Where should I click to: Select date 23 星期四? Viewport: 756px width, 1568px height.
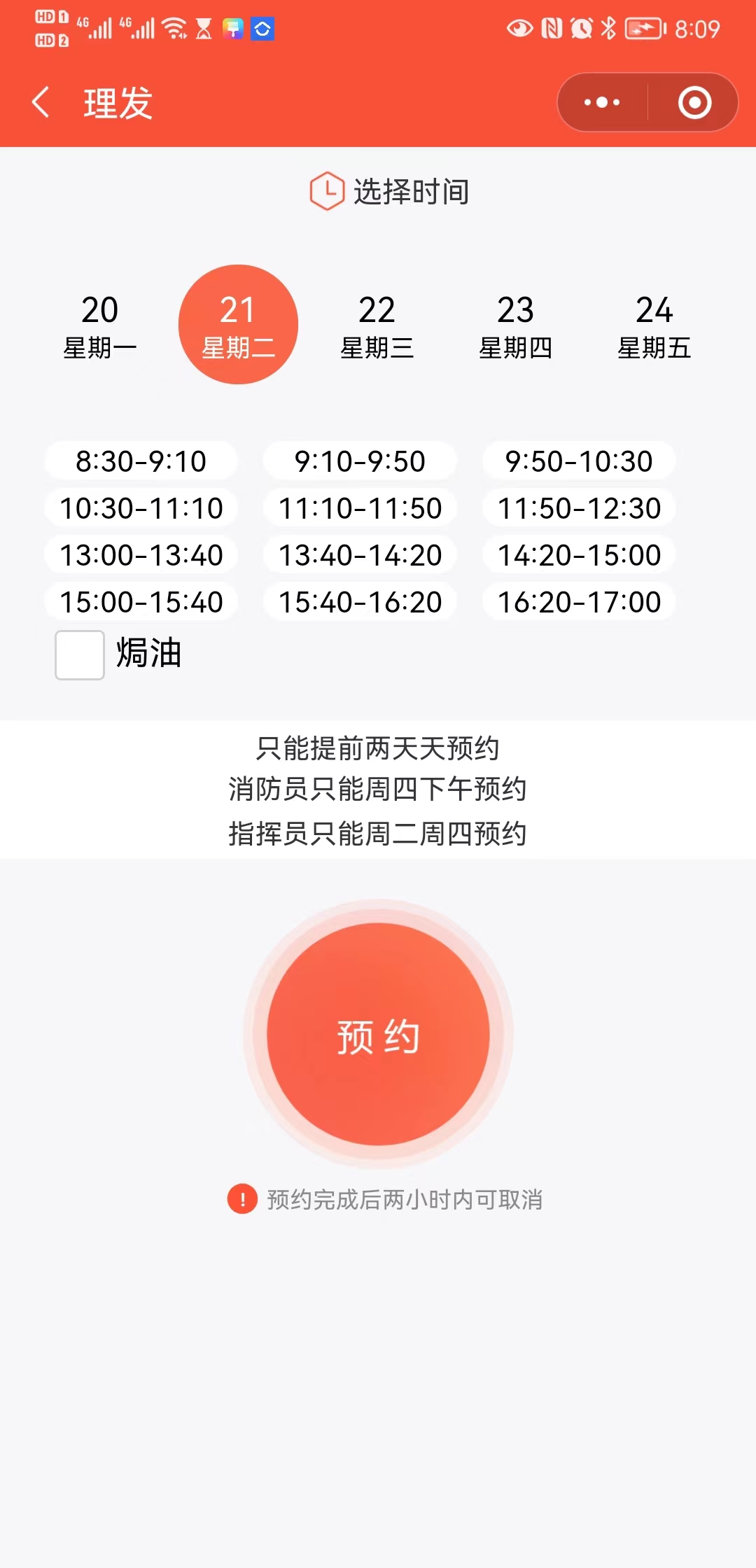[x=517, y=324]
